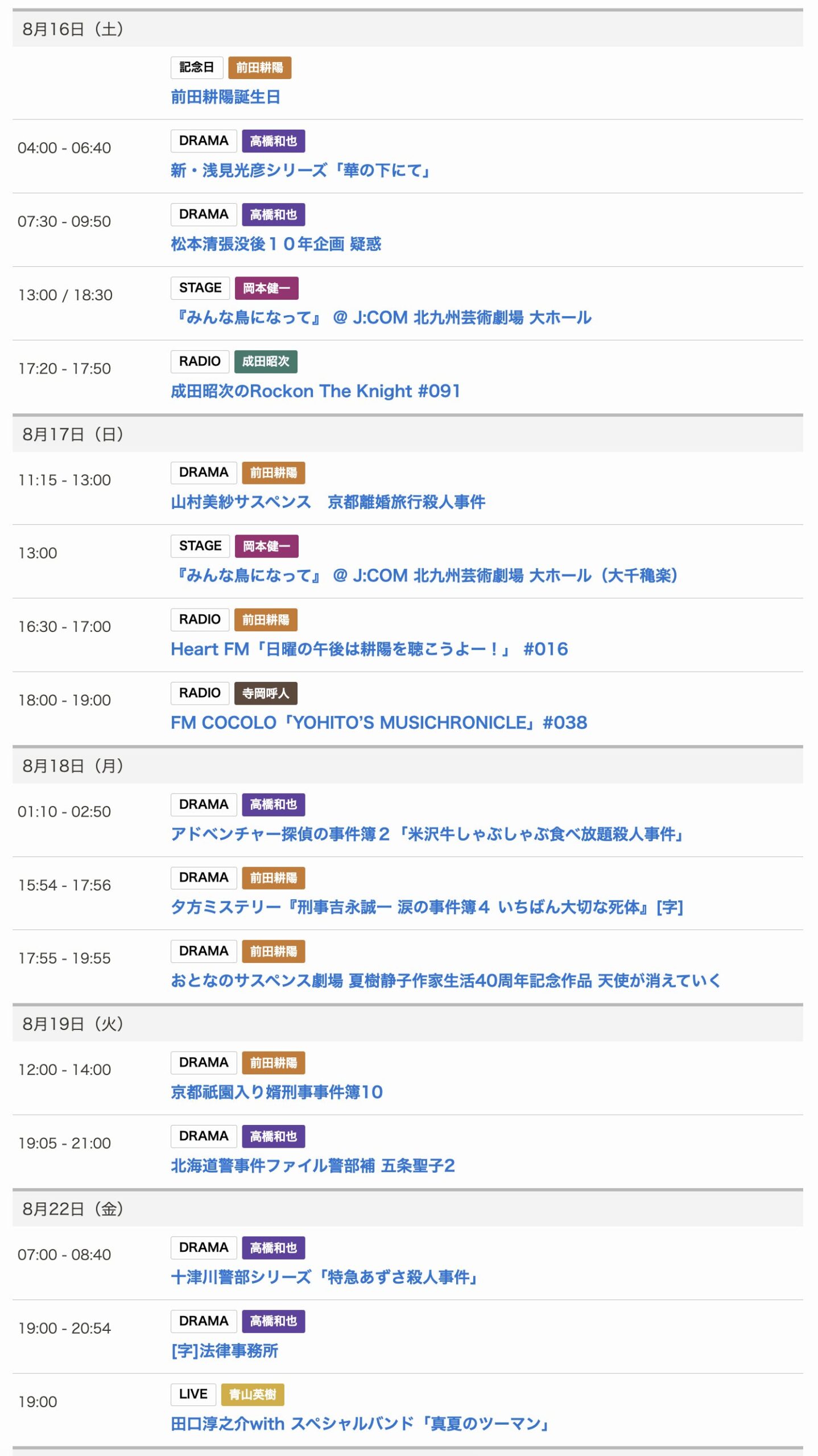Open Heart FM「日曜の午後は耕陽を聴こうよー！」#016
The image size is (818, 1456).
(x=369, y=649)
